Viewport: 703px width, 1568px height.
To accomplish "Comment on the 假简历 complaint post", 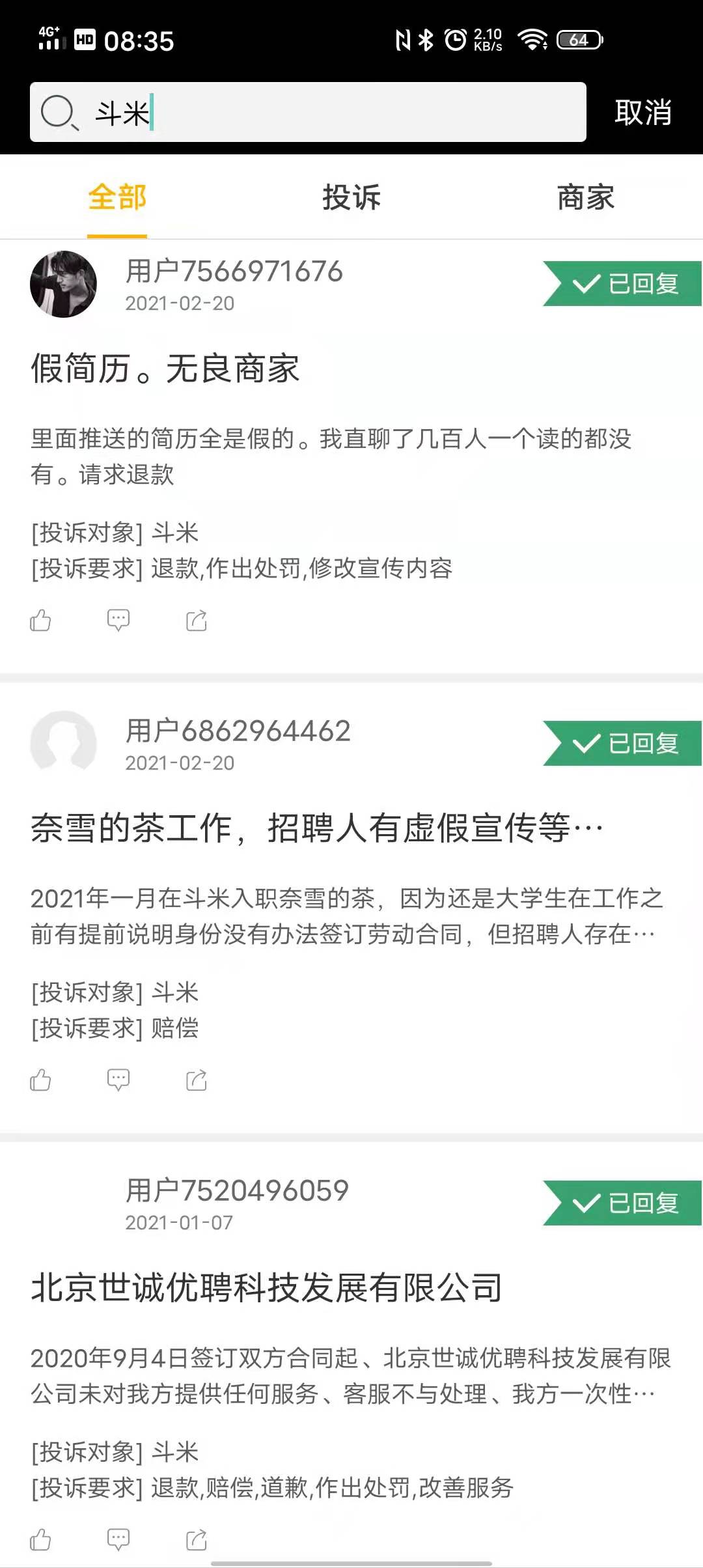I will tap(118, 621).
